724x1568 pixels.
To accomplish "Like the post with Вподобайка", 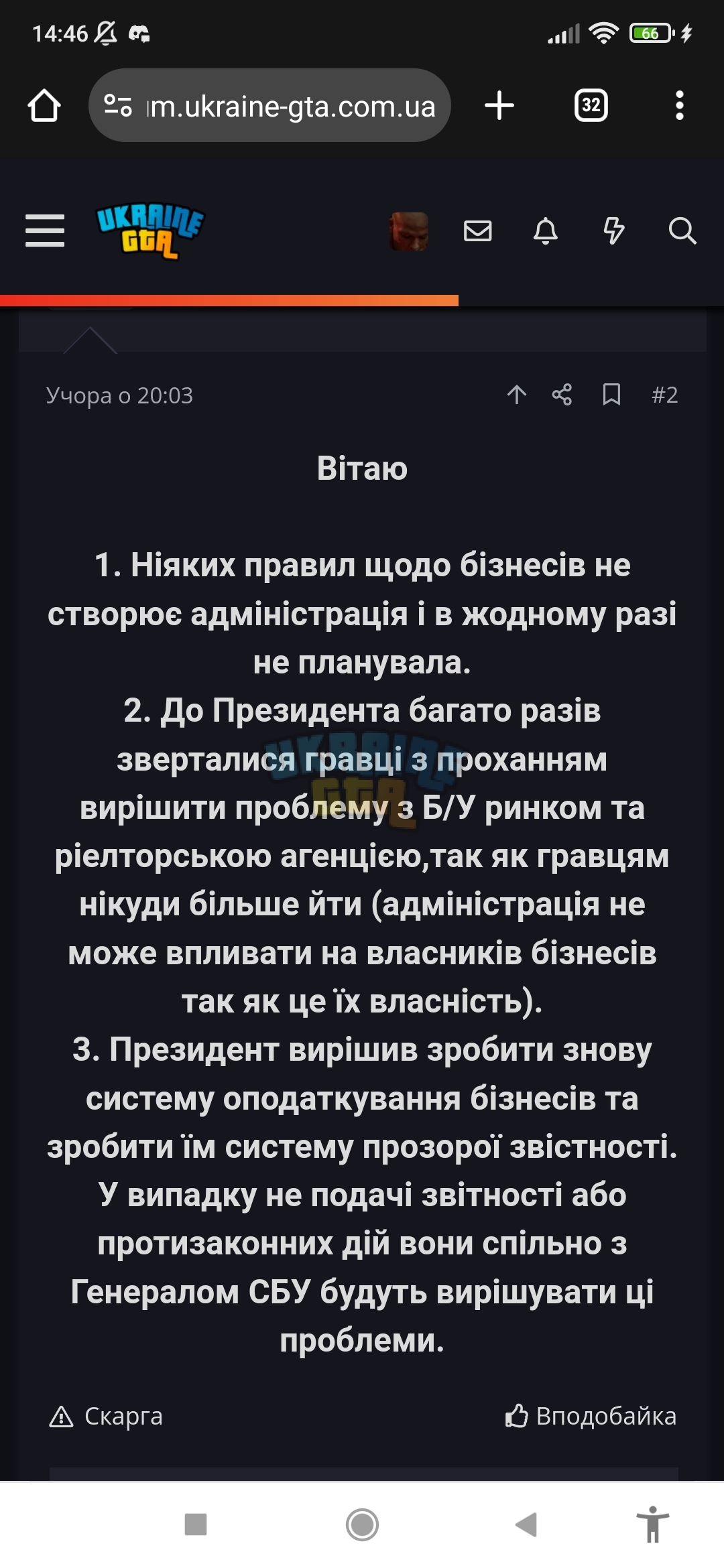I will (x=591, y=1416).
